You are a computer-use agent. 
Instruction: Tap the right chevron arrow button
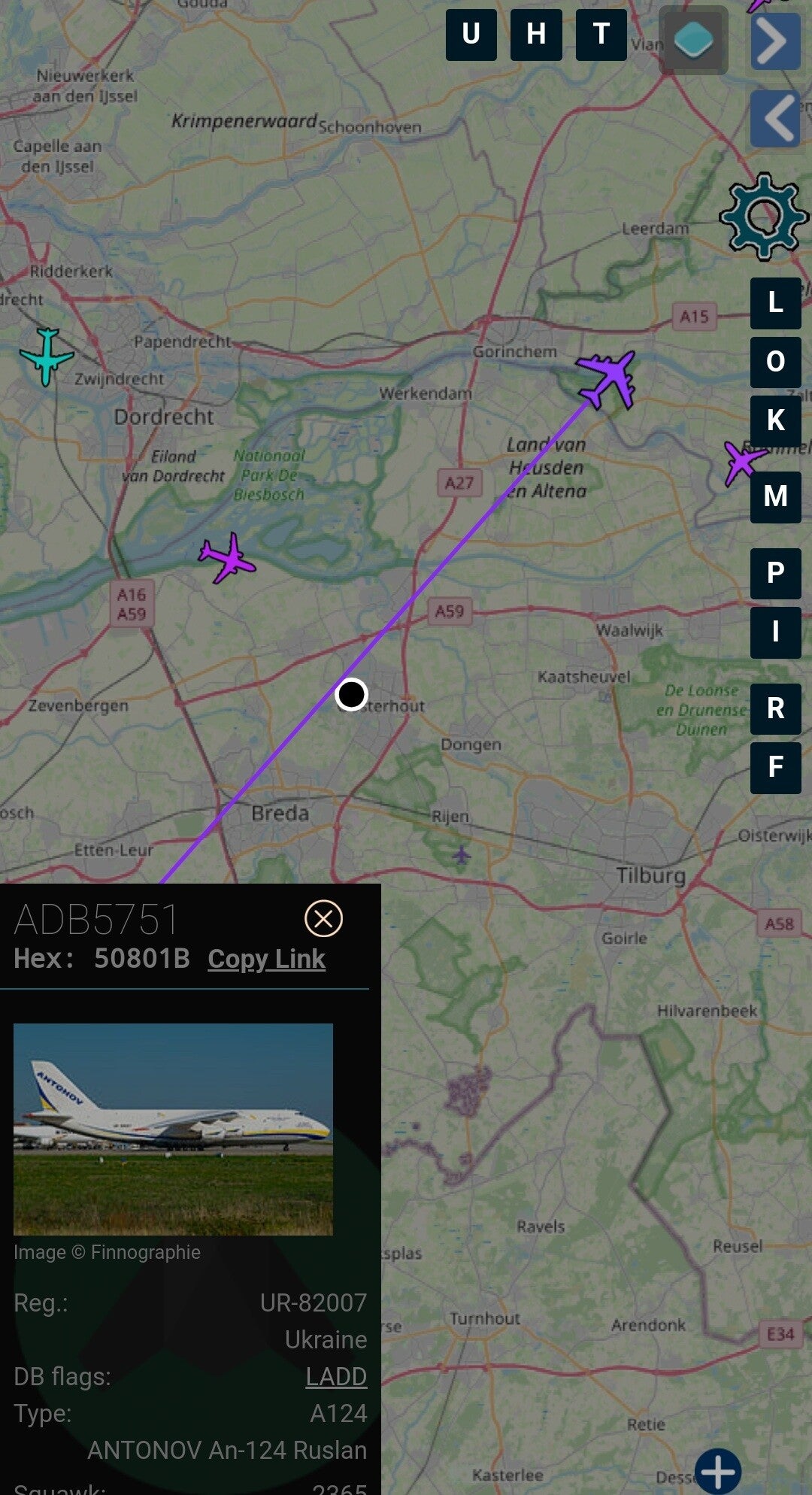pos(775,41)
